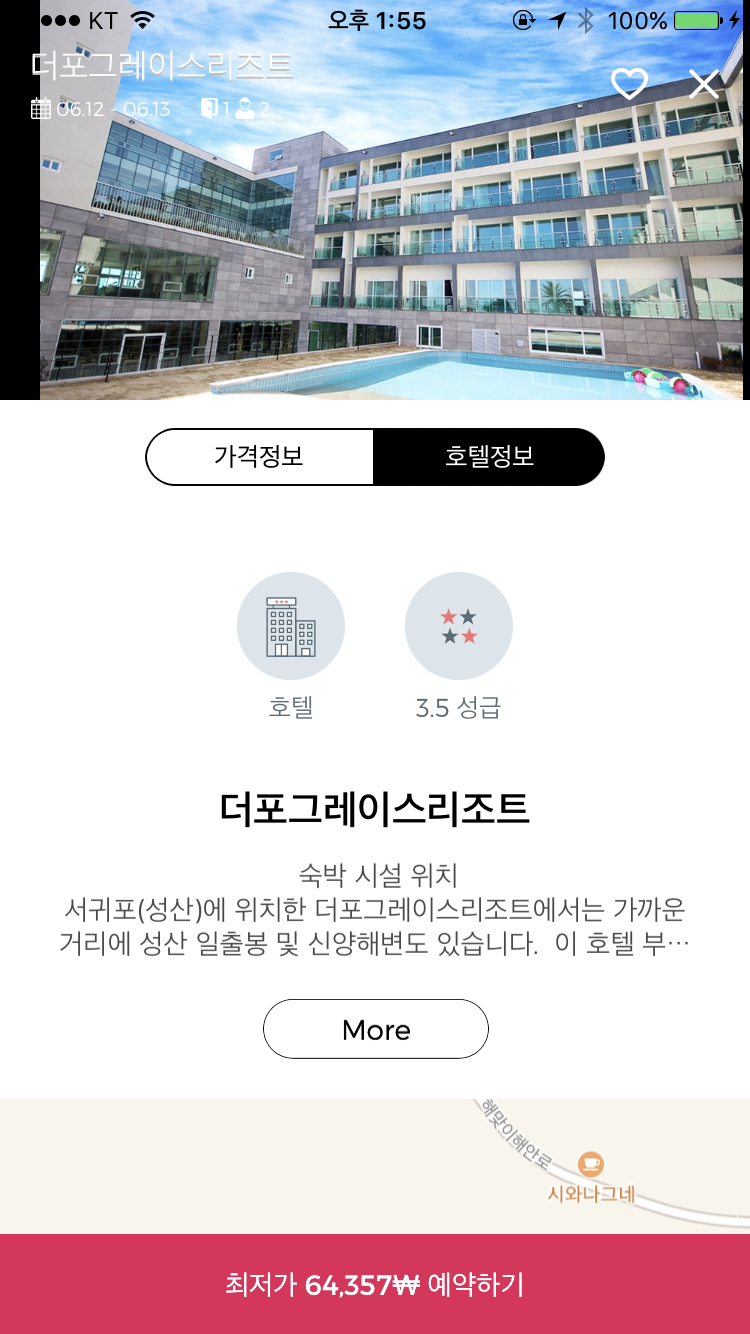
Task: Open the guest selector showing 2 people
Action: tap(256, 109)
